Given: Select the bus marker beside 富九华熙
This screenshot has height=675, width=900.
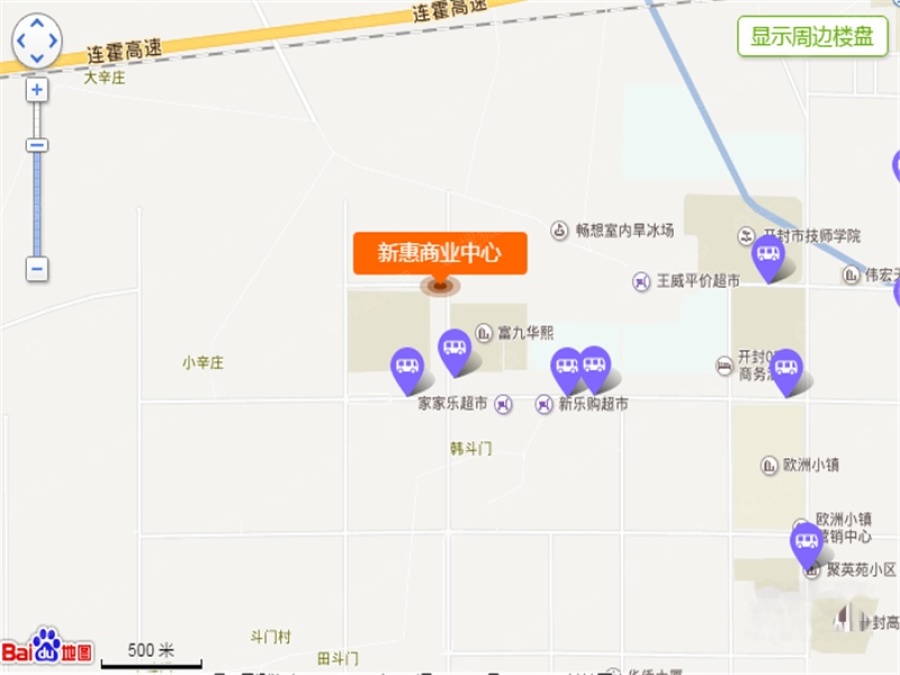Looking at the screenshot, I should (455, 348).
